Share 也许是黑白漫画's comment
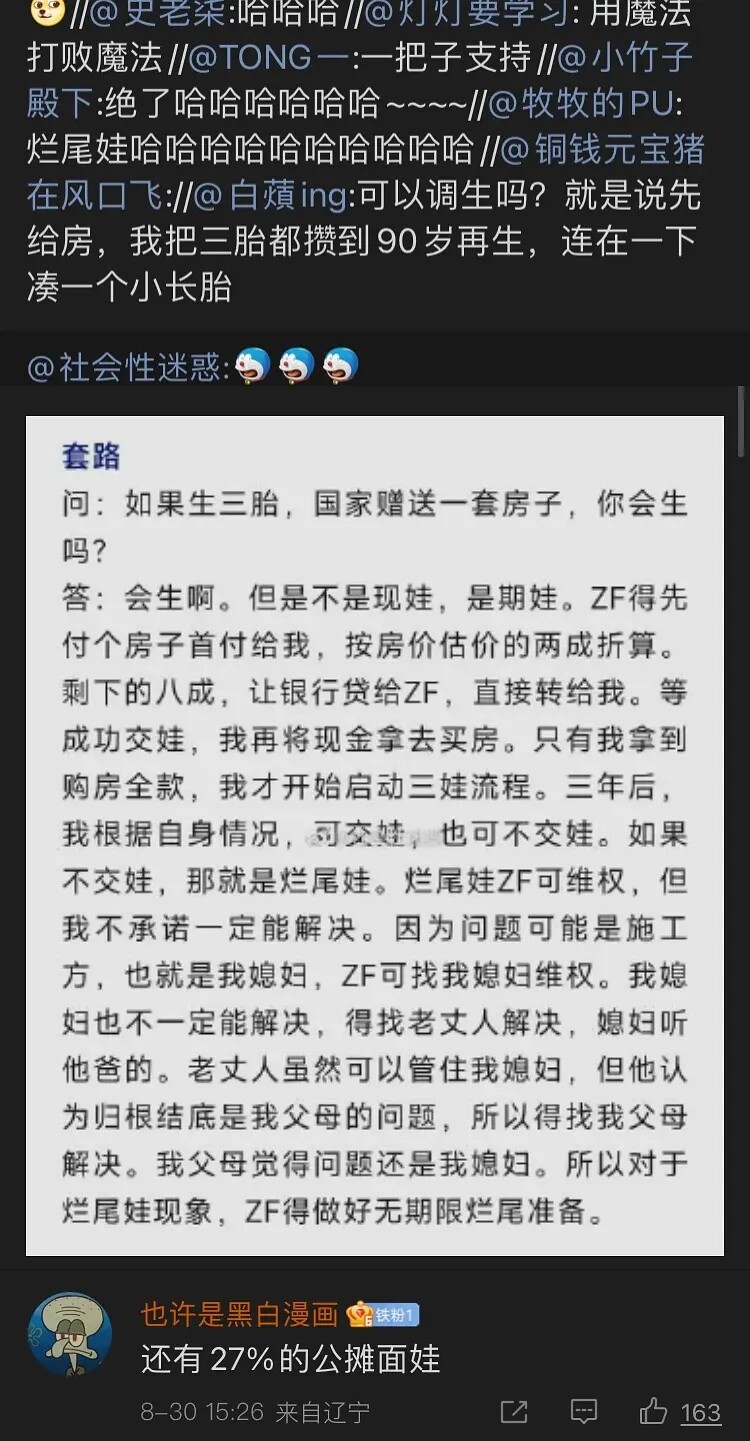 (x=514, y=1412)
